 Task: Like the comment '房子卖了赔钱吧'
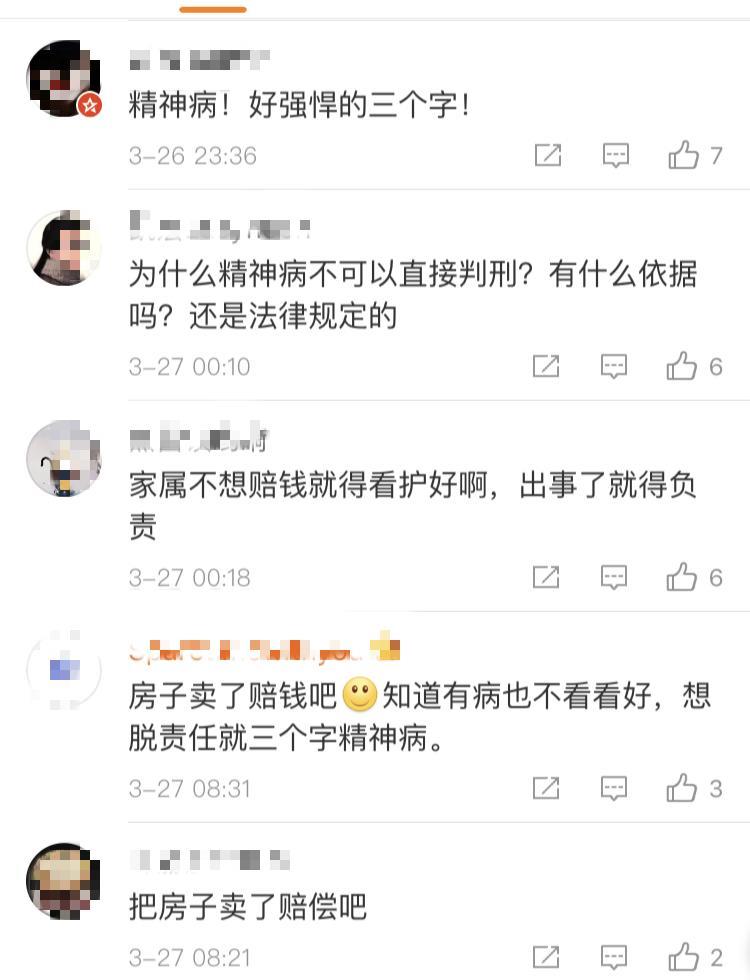coord(683,788)
